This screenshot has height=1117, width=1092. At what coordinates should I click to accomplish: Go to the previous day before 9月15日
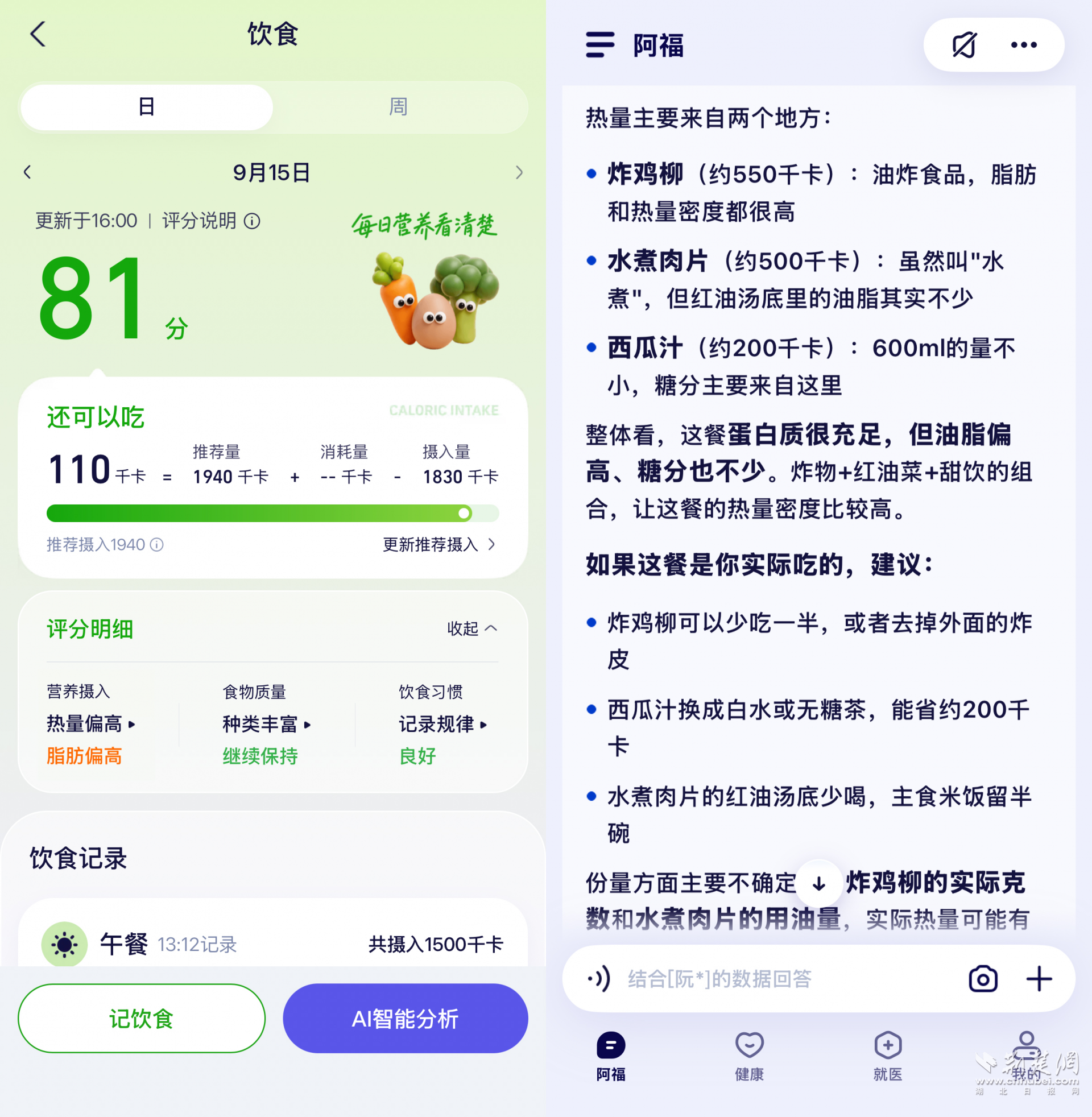tap(27, 172)
